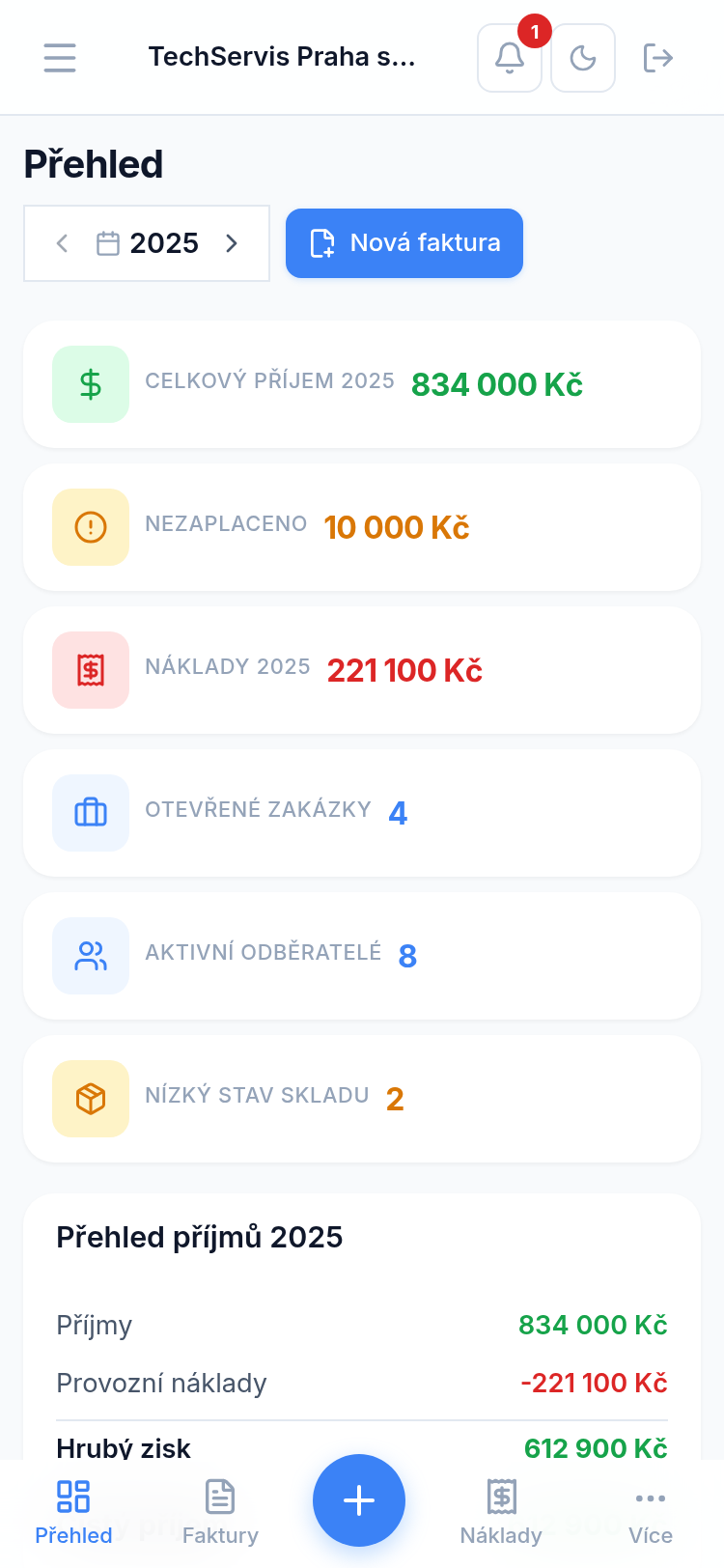Open the hamburger menu
The width and height of the screenshot is (724, 1568).
[59, 58]
